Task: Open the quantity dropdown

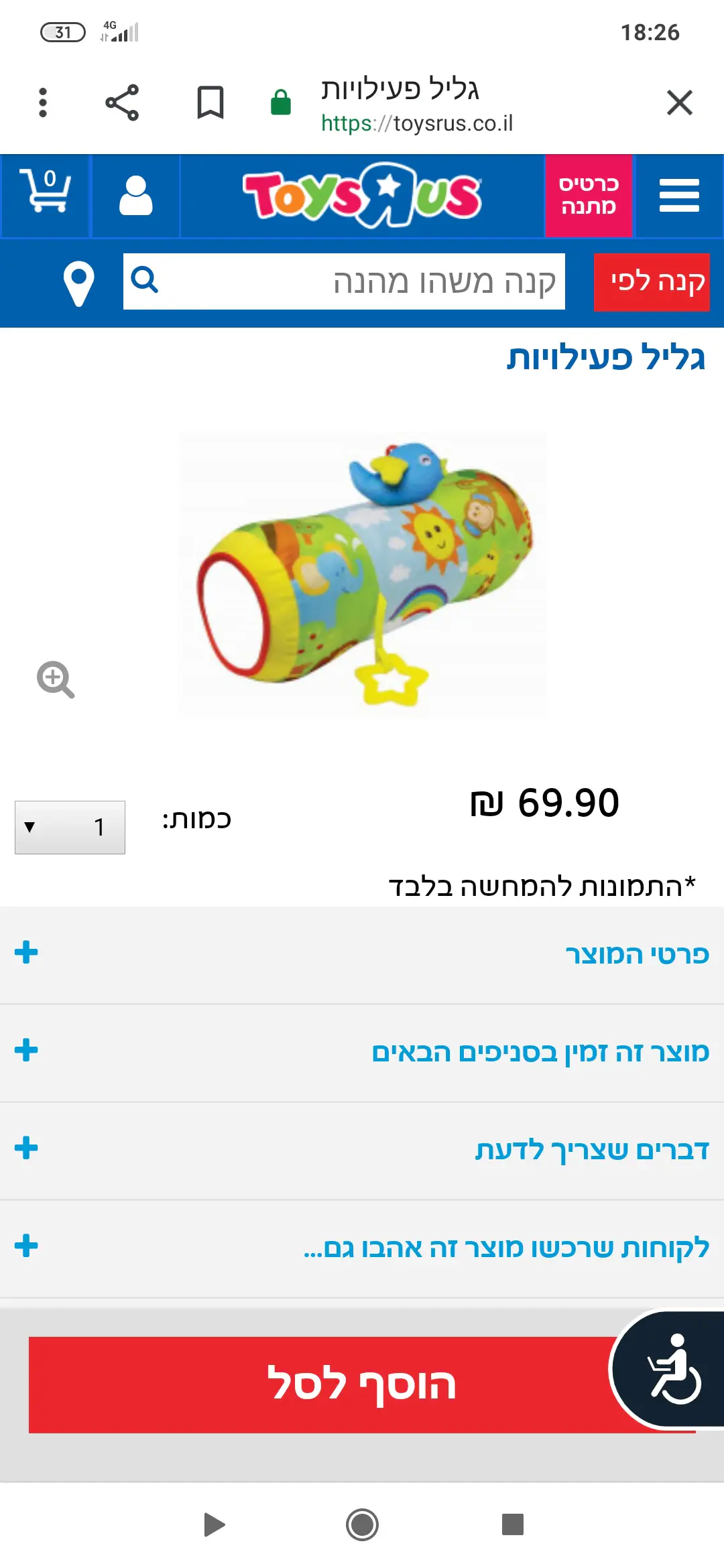Action: click(70, 827)
